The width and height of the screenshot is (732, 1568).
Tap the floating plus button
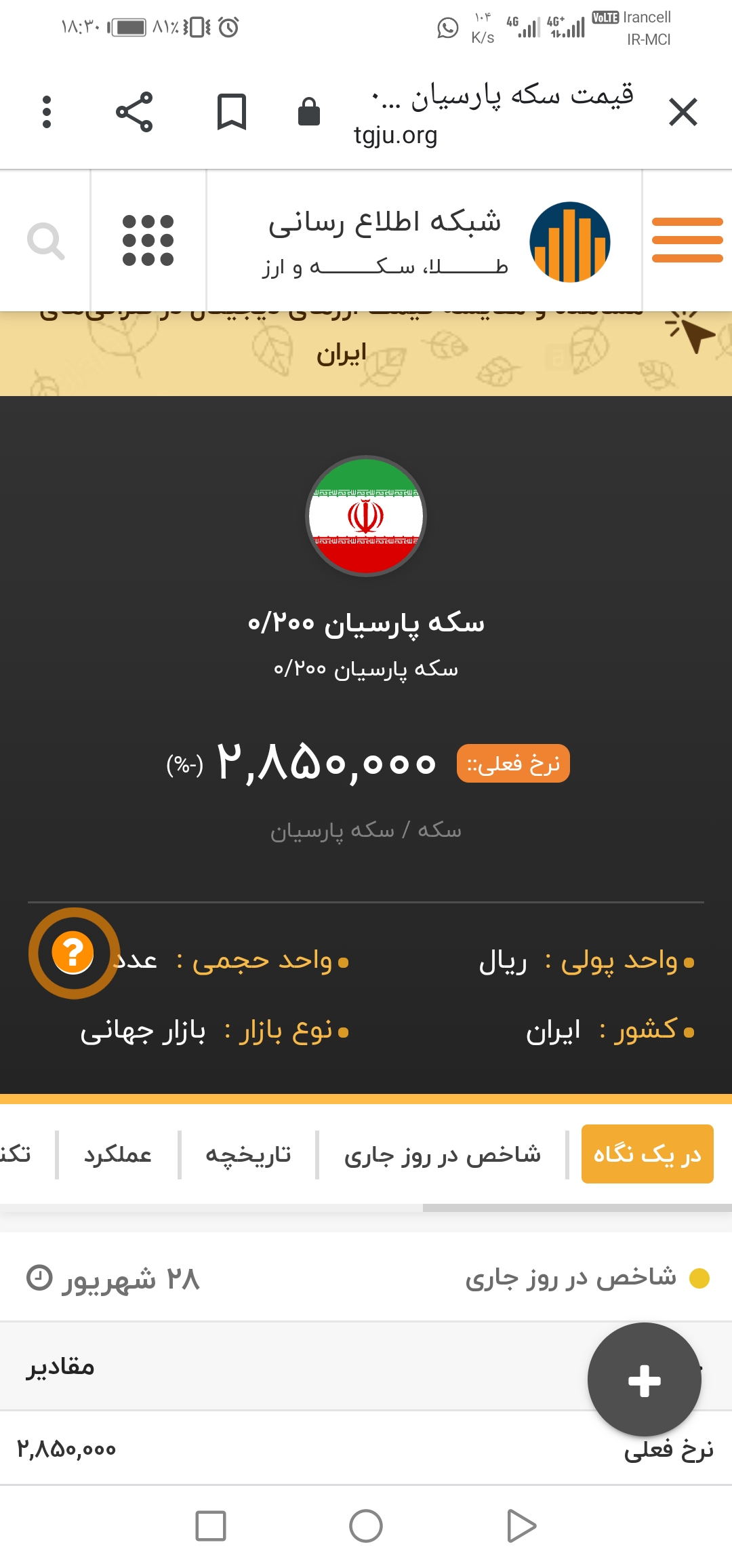coord(644,1380)
